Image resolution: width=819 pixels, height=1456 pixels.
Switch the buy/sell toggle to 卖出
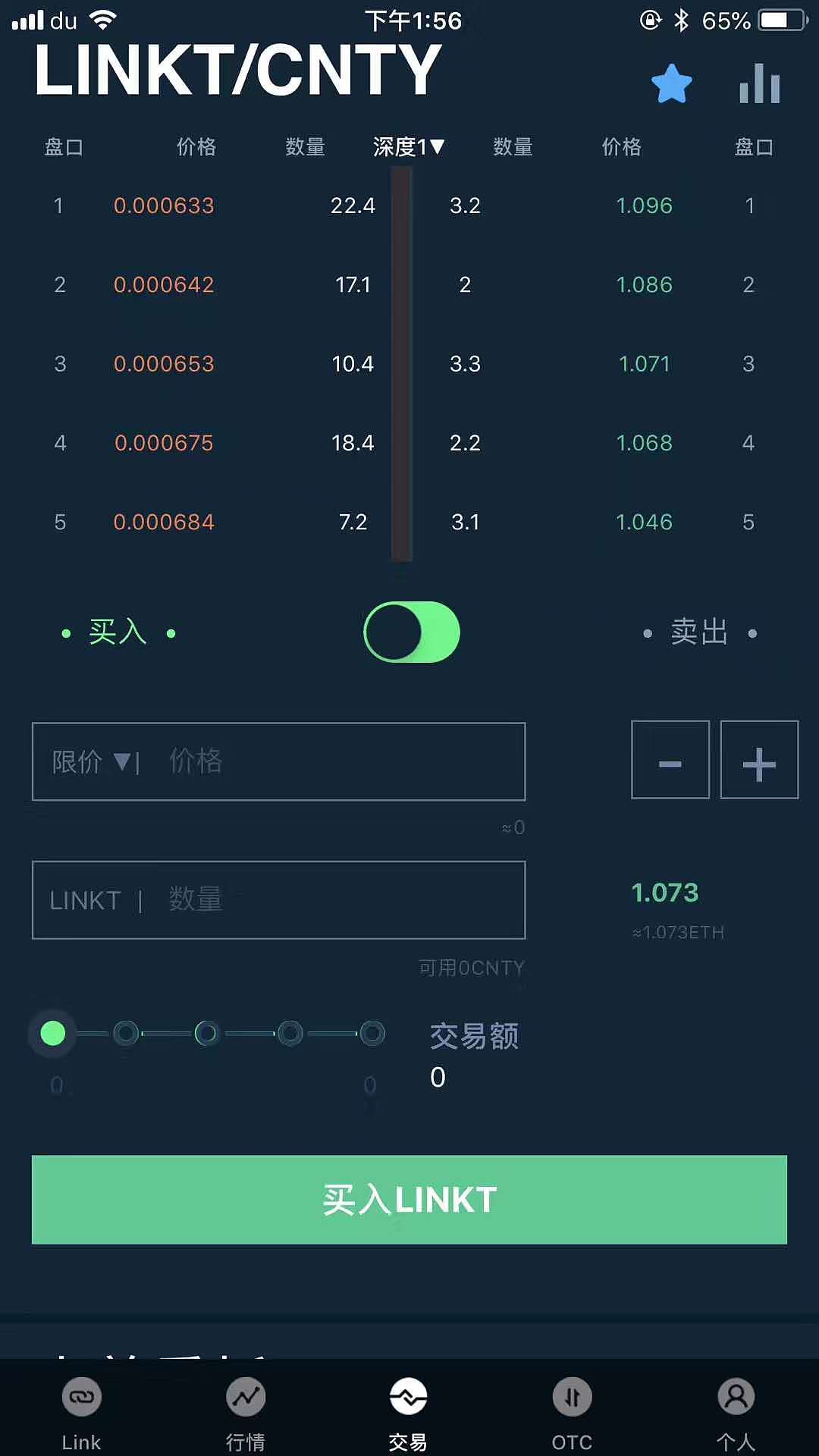(410, 632)
